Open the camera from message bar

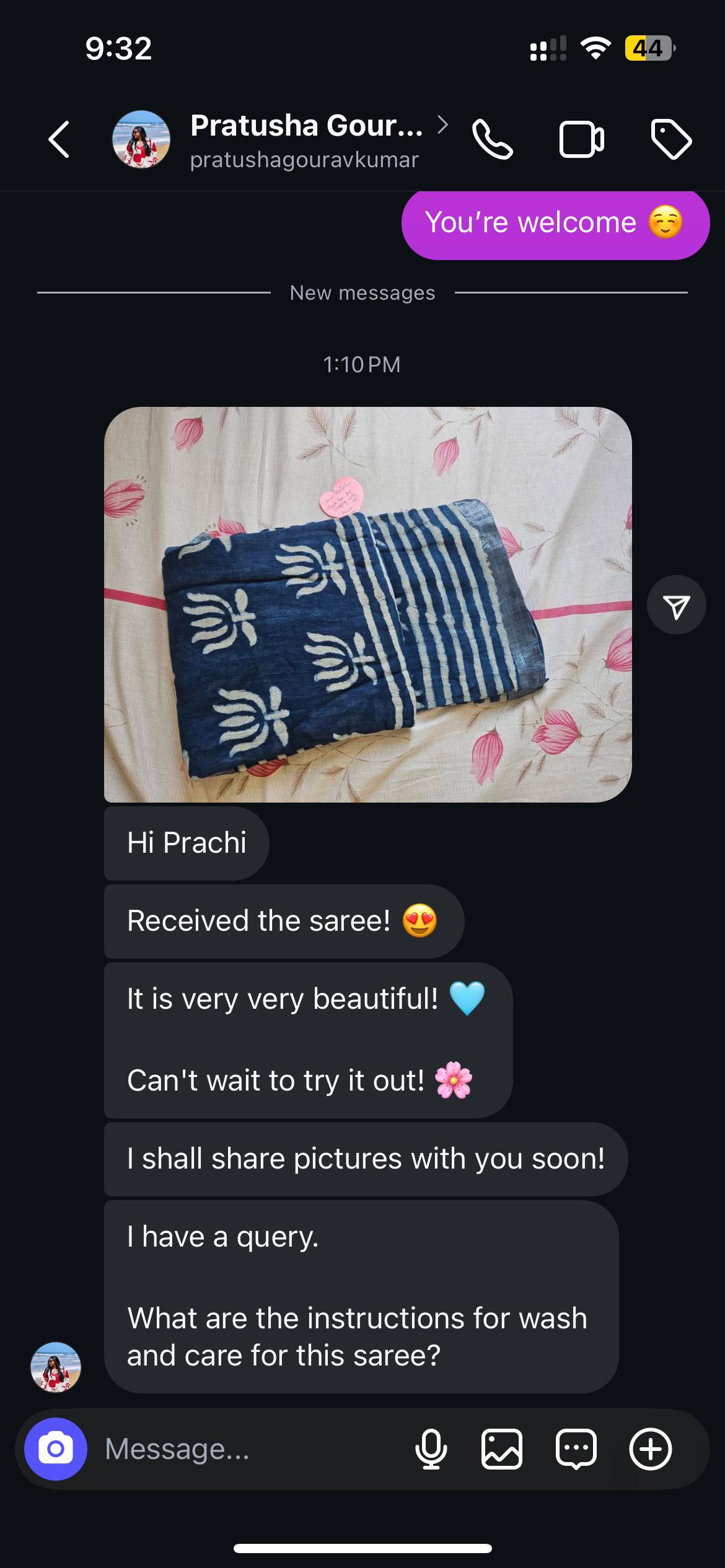(x=56, y=1449)
